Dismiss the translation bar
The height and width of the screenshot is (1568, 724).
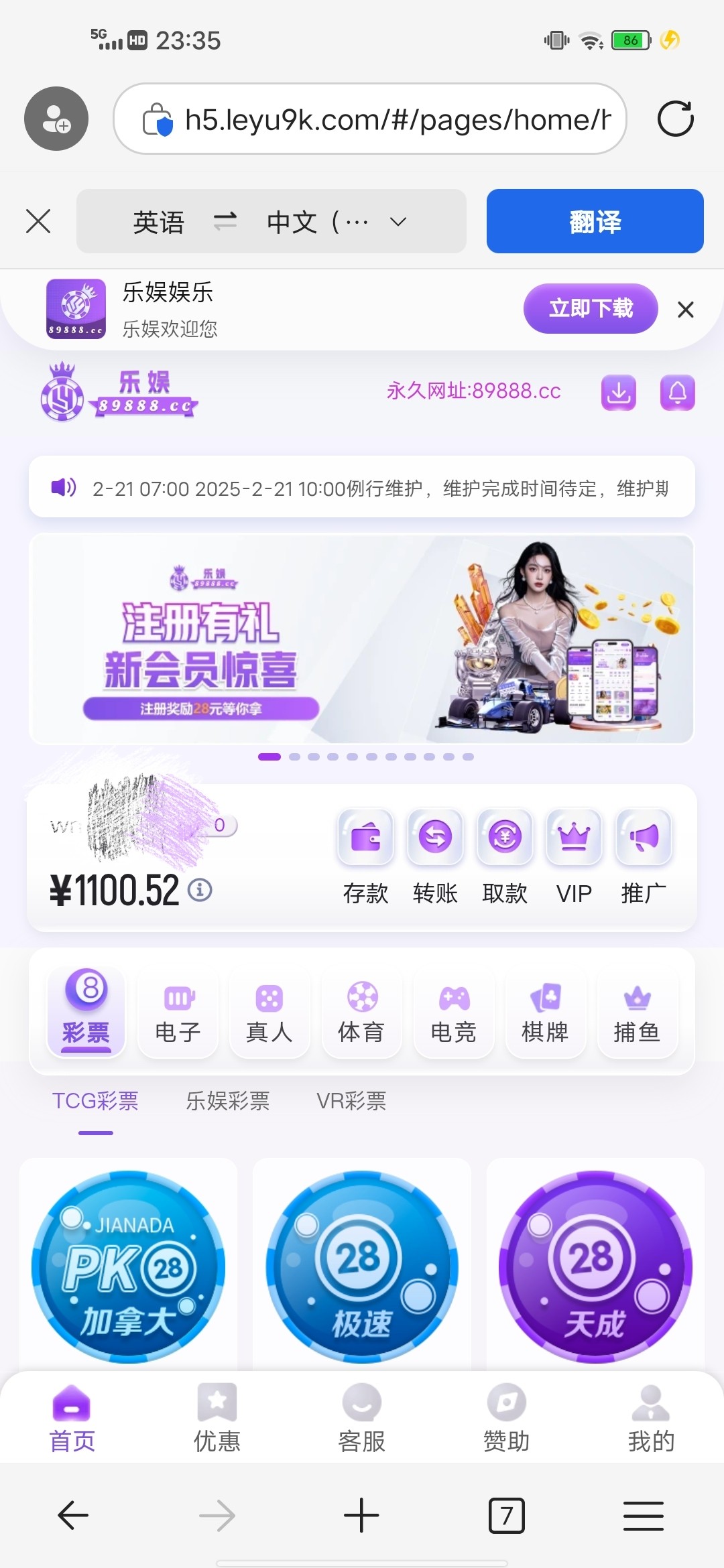[x=38, y=221]
